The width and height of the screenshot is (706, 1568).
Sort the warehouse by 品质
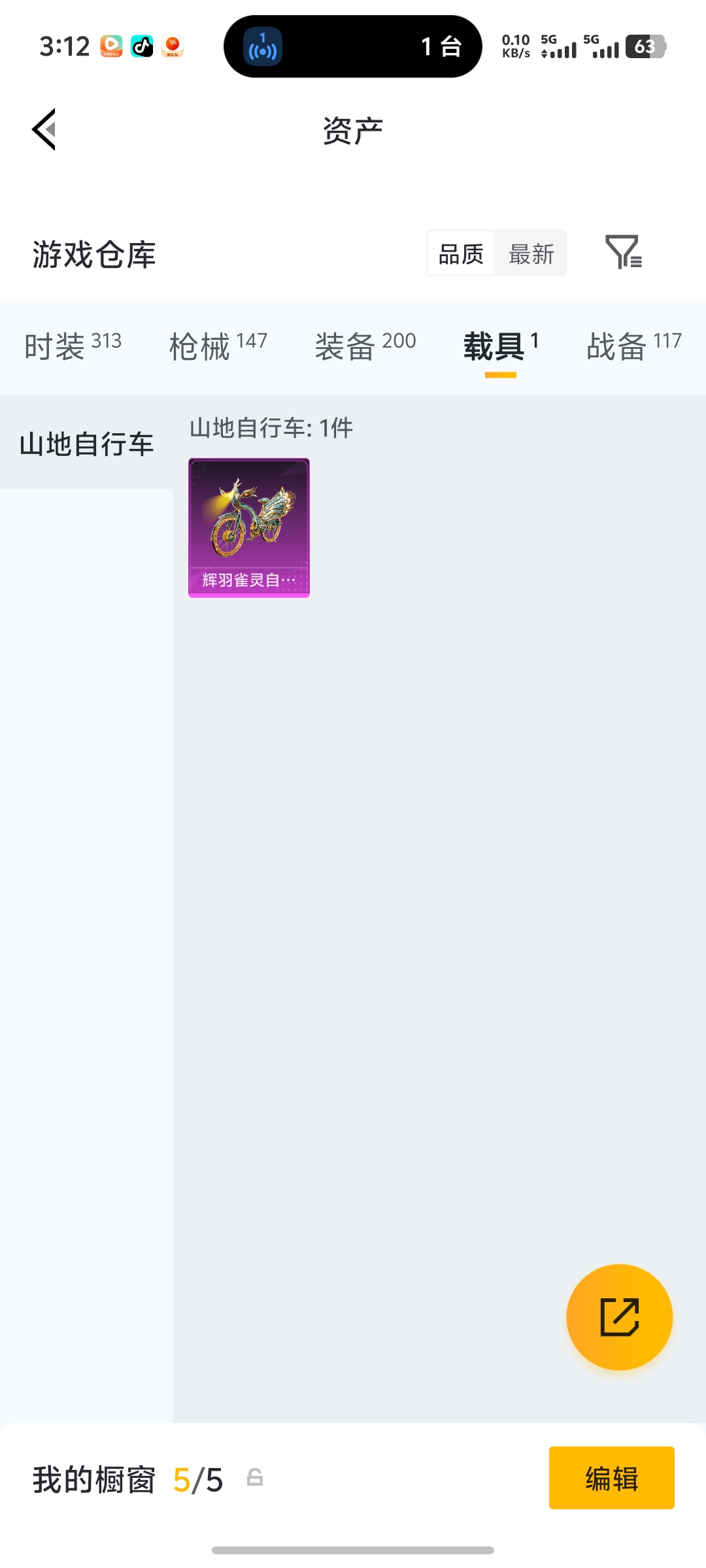pos(461,253)
